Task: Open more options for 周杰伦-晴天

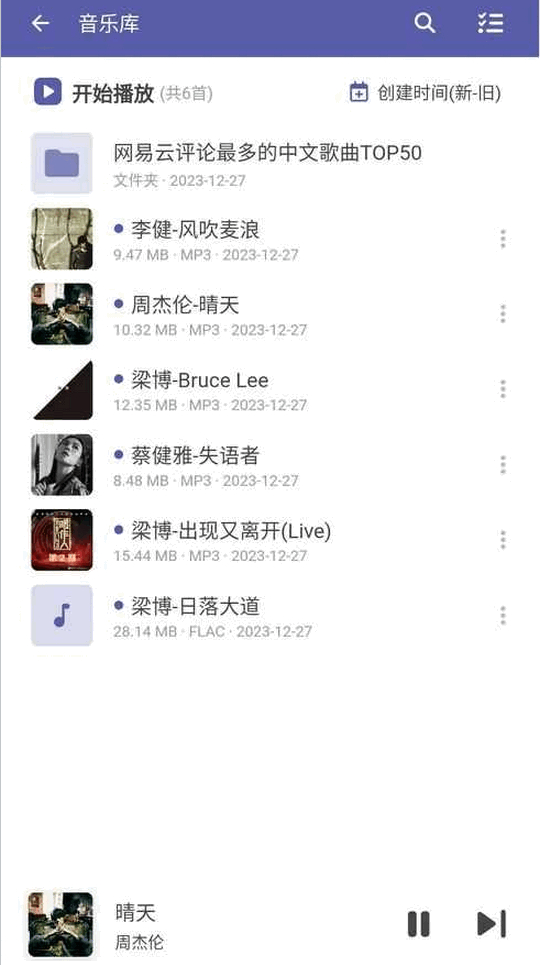Action: (503, 313)
